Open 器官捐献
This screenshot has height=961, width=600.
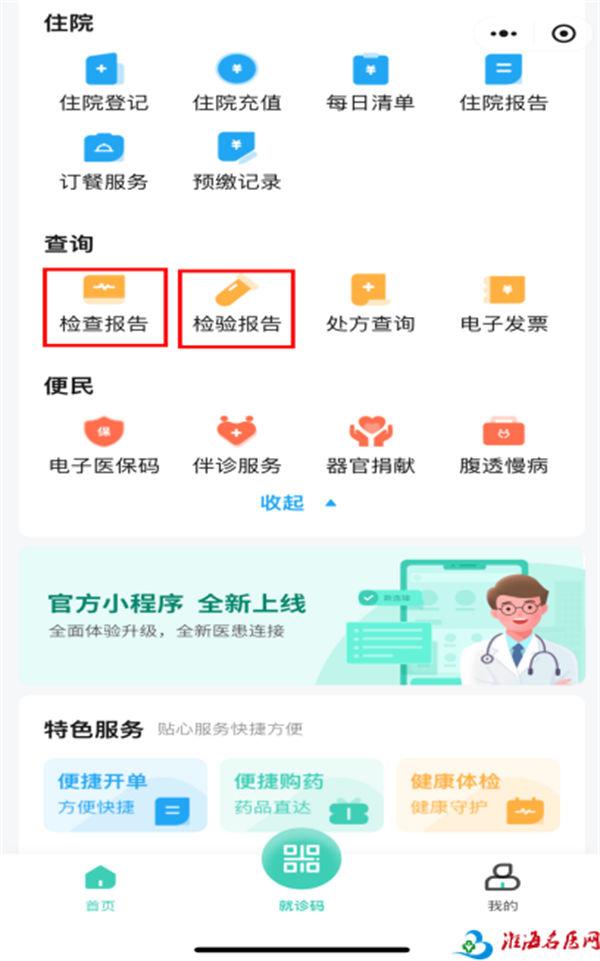pyautogui.click(x=370, y=446)
